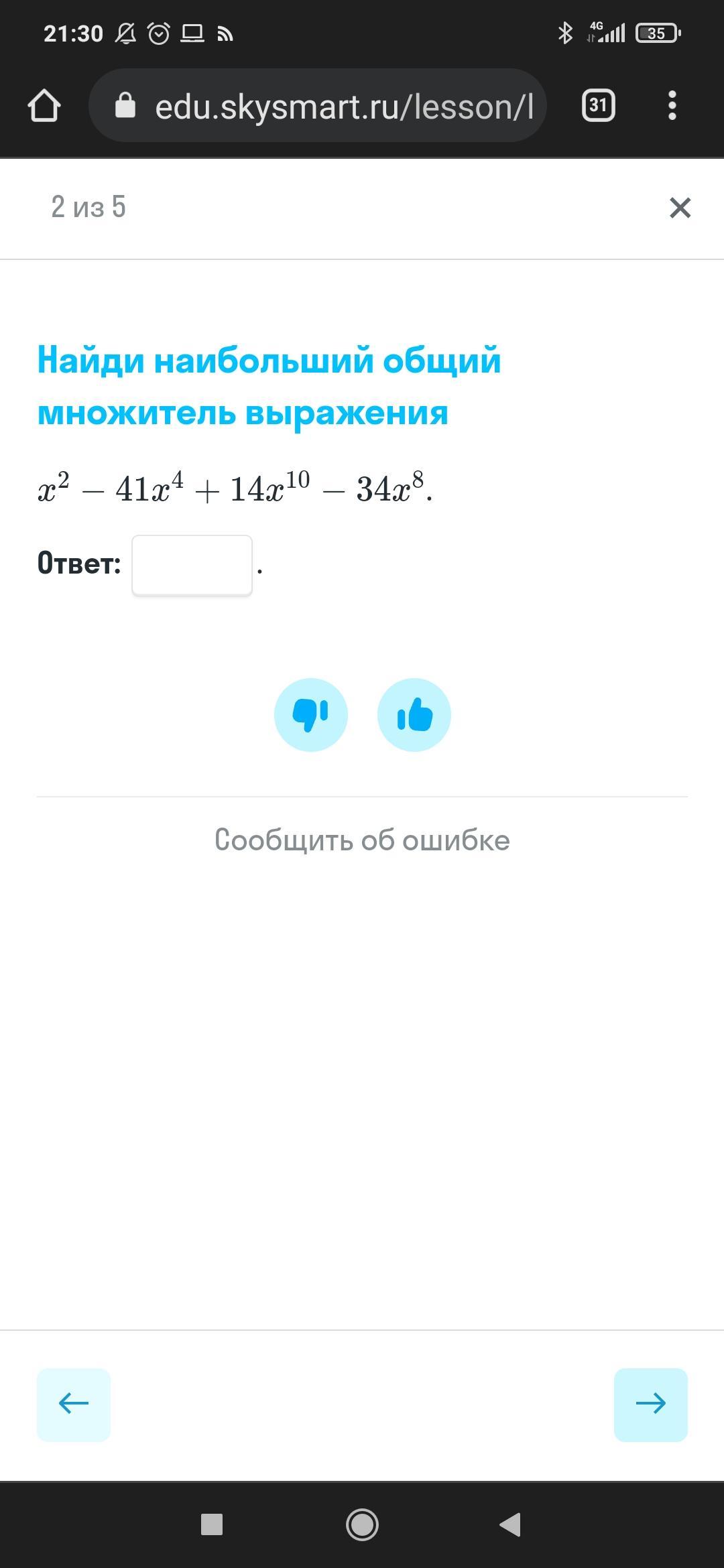
Task: Open the browser overflow menu
Action: tap(672, 106)
